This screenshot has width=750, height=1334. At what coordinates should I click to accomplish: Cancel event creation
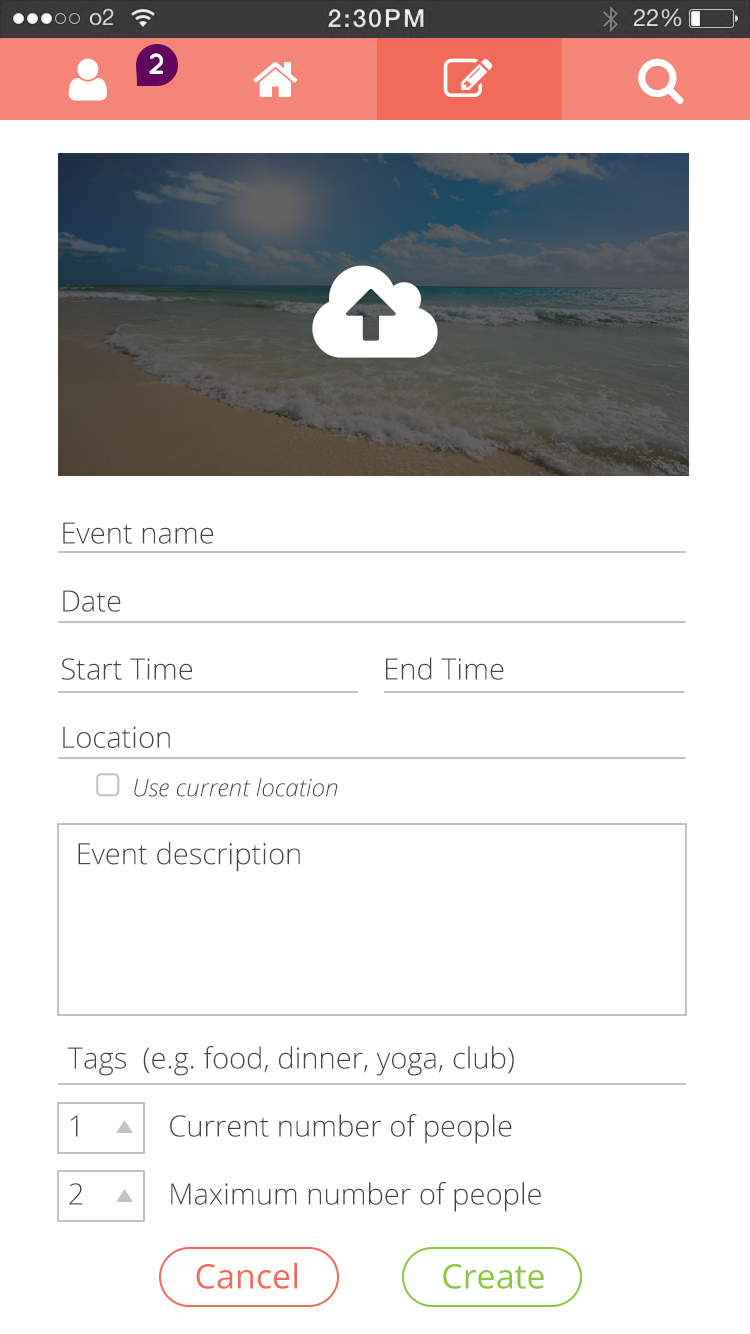(249, 1277)
